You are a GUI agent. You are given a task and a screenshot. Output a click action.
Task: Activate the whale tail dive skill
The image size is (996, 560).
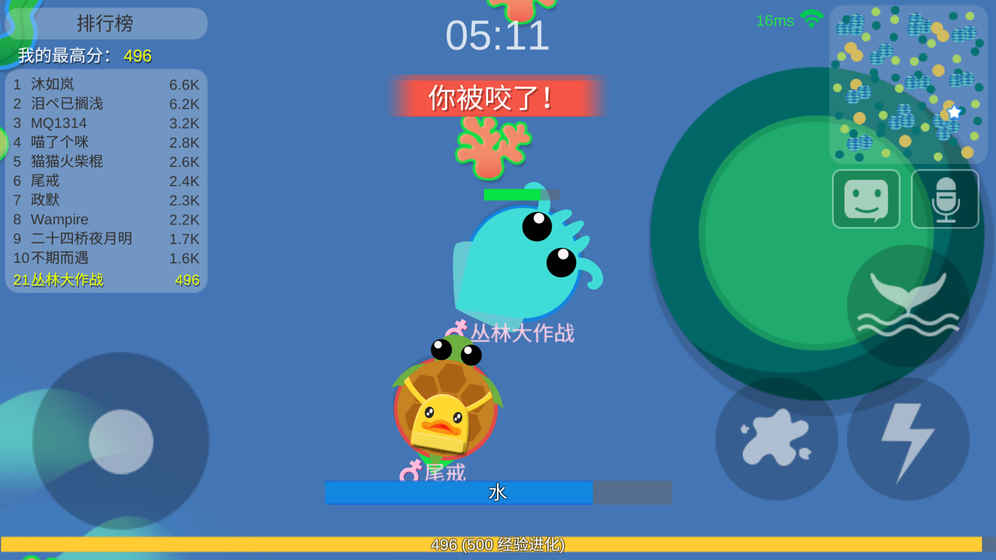(908, 306)
